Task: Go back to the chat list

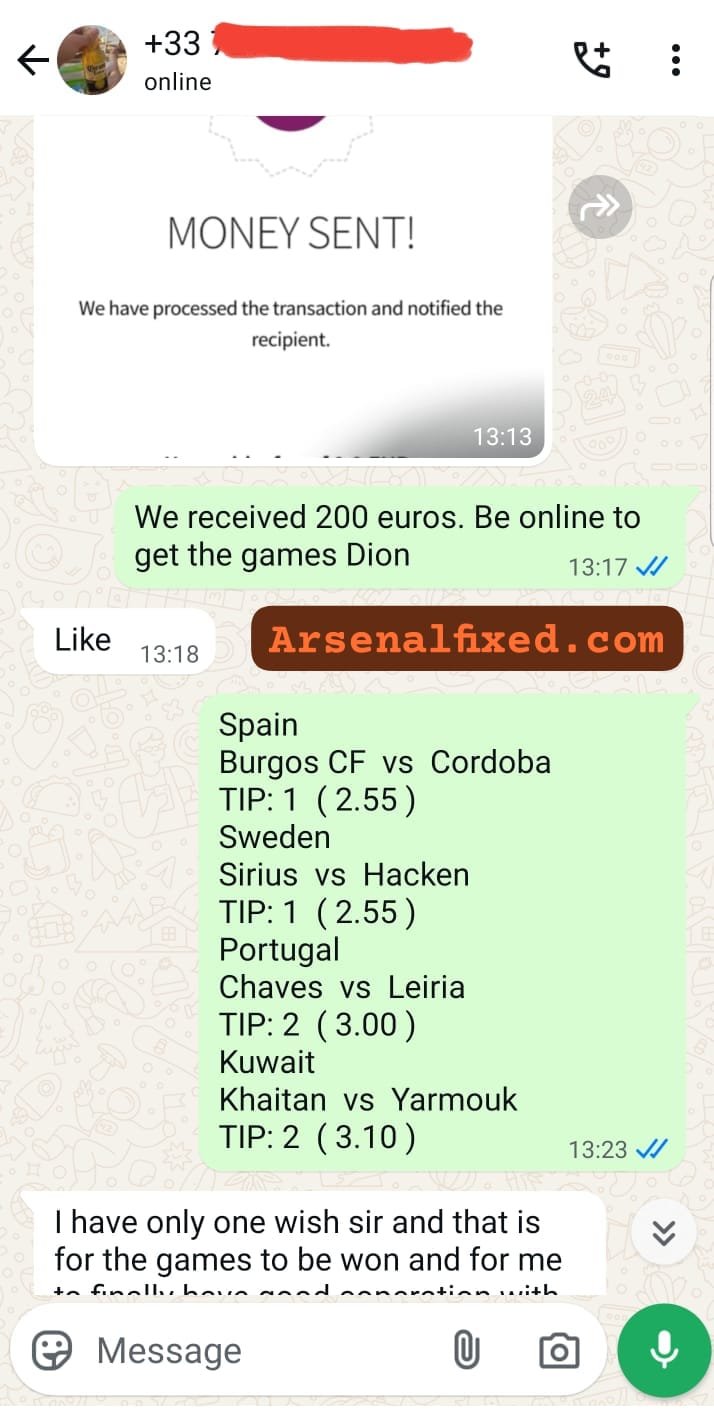Action: pos(32,61)
